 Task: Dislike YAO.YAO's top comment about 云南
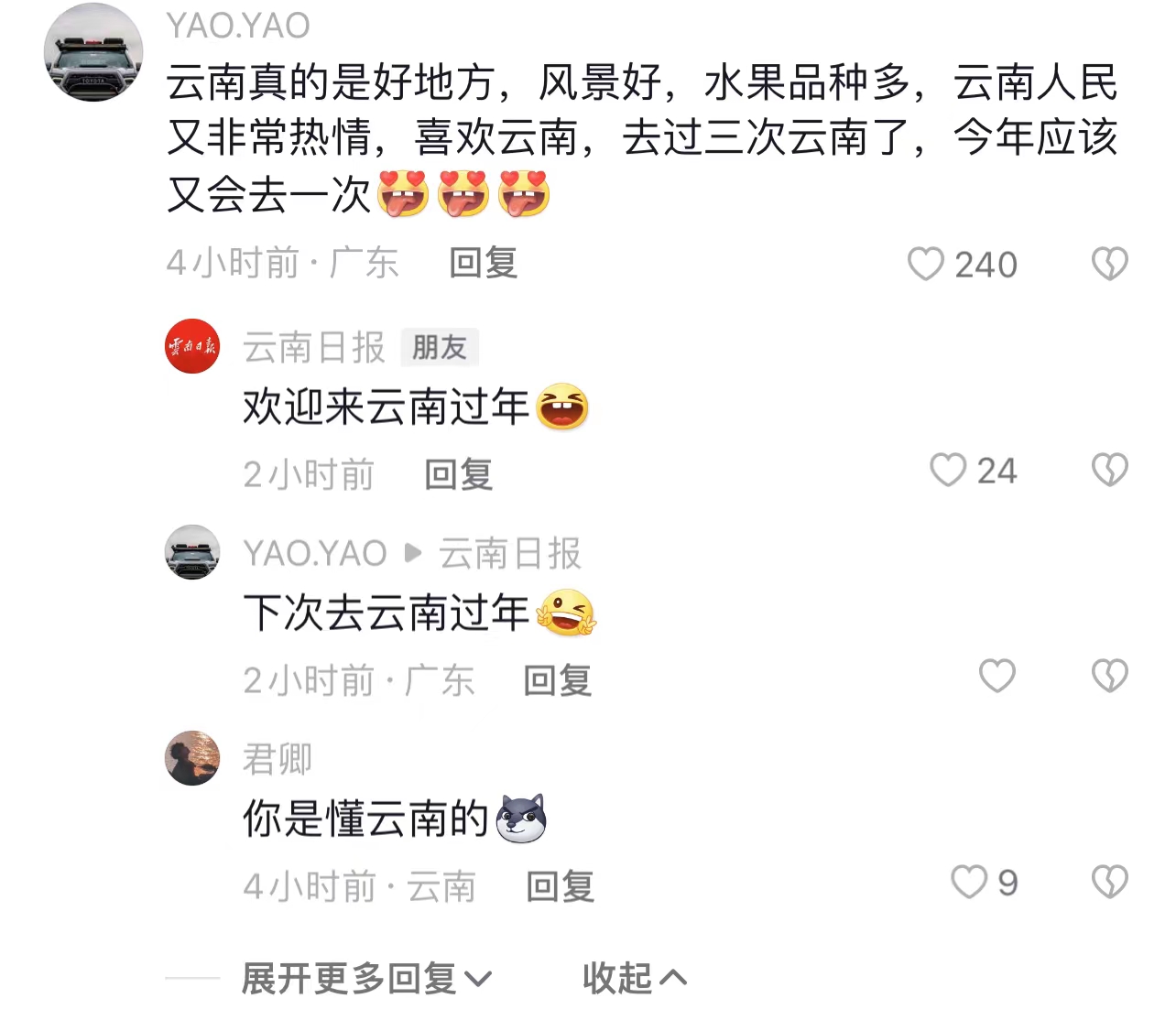(1109, 265)
